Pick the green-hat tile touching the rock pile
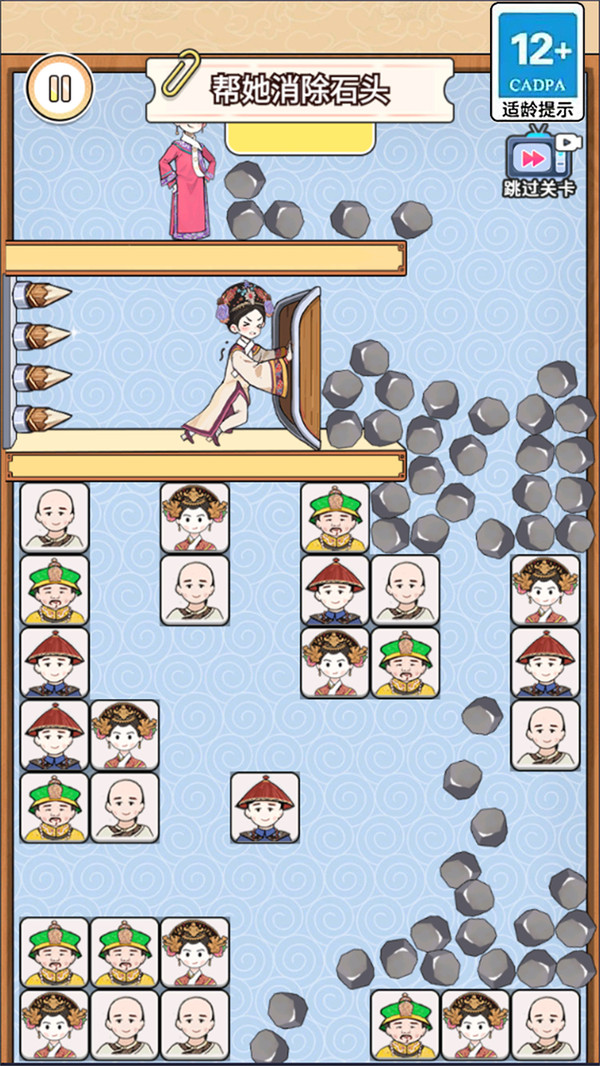Image resolution: width=600 pixels, height=1066 pixels. (x=335, y=517)
